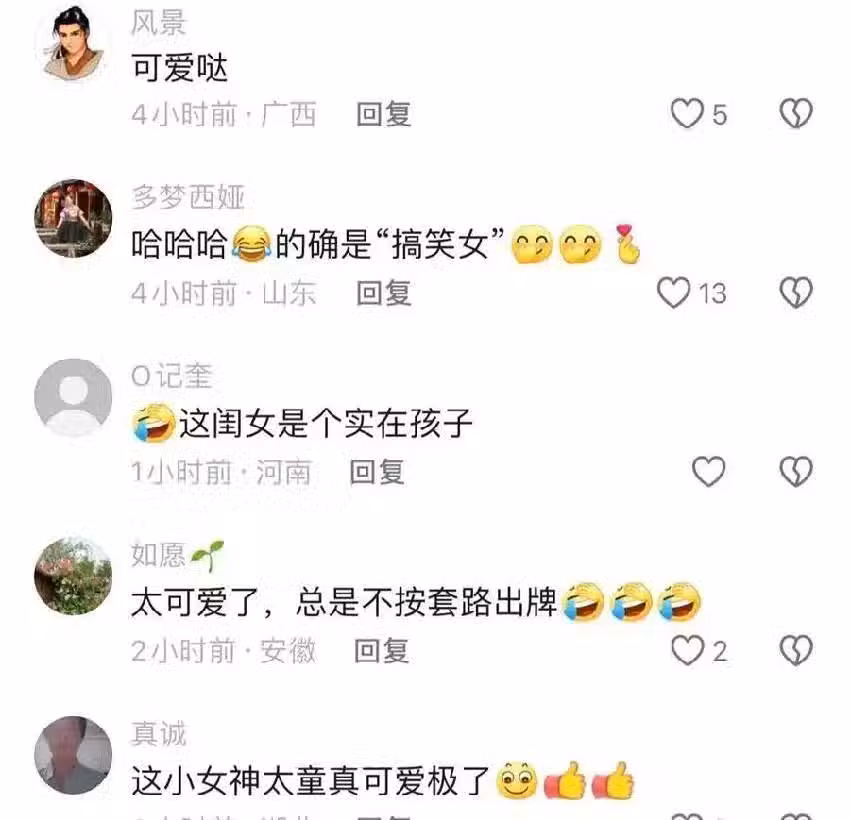Reply to 如愿's comment
Screen dimensions: 850x820
382,651
